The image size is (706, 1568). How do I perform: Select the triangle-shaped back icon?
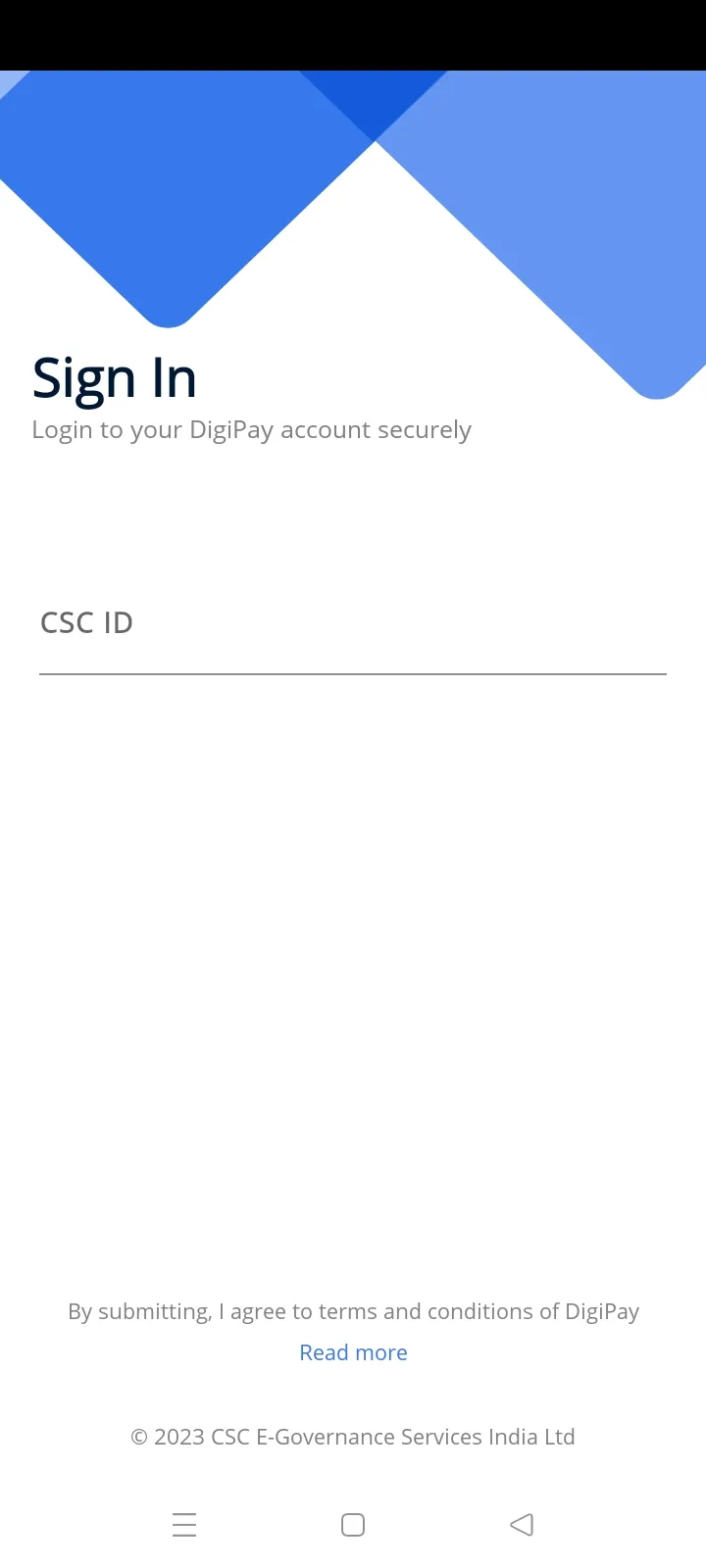(x=522, y=1524)
